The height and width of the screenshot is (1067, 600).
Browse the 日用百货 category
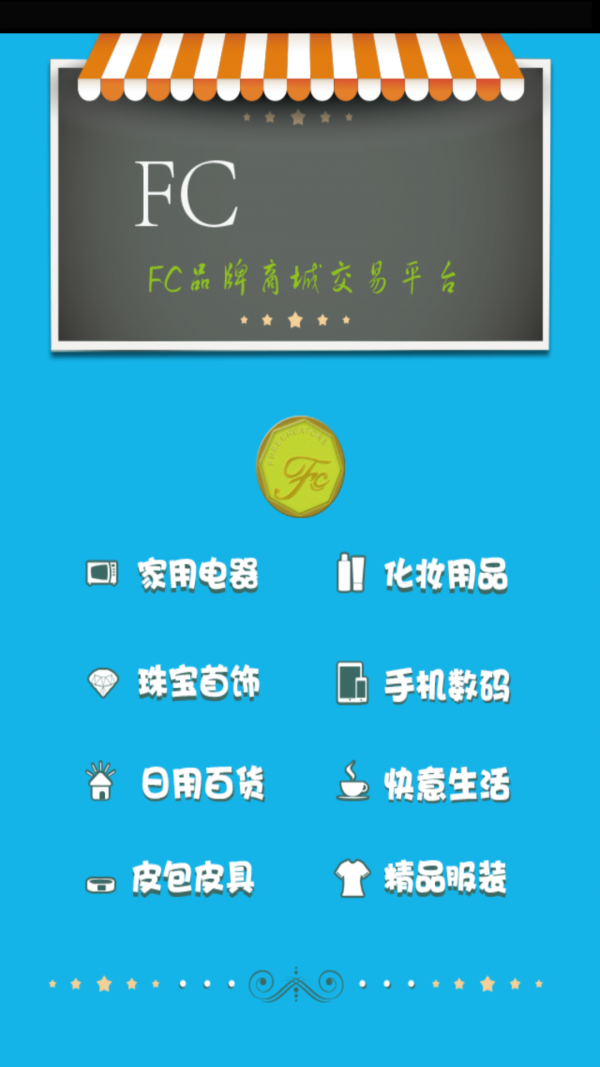(x=200, y=783)
